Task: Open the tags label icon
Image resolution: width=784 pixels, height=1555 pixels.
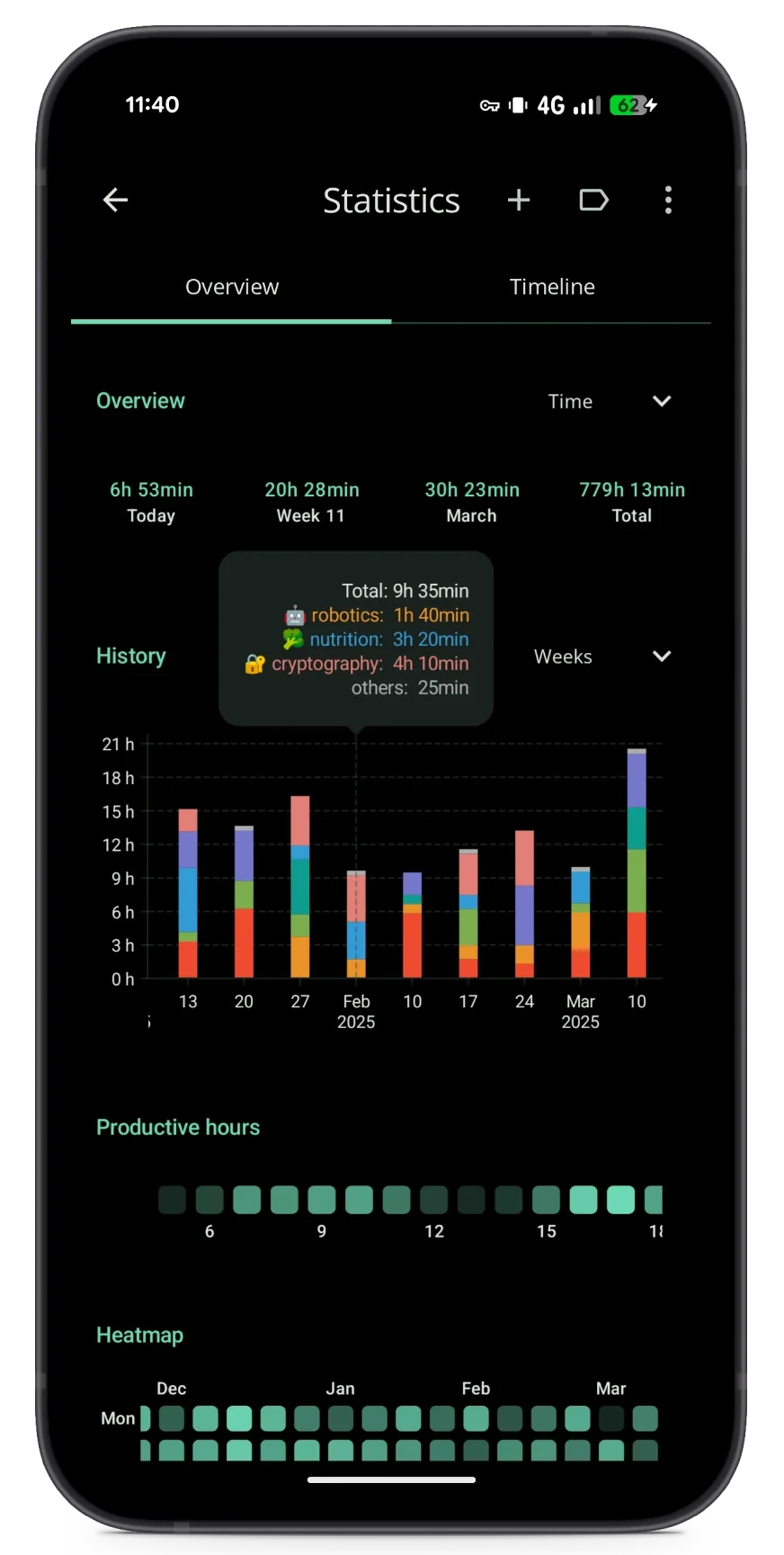Action: [593, 200]
